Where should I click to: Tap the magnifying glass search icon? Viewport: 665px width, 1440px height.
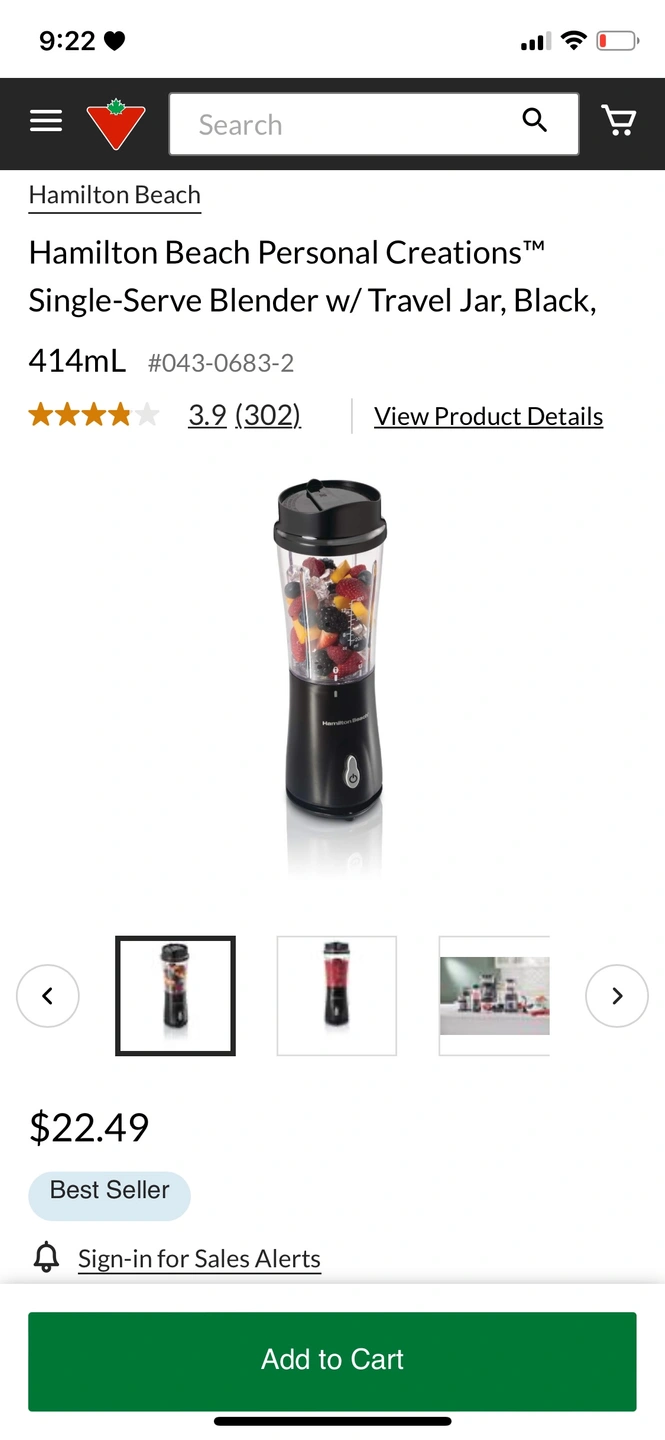535,121
